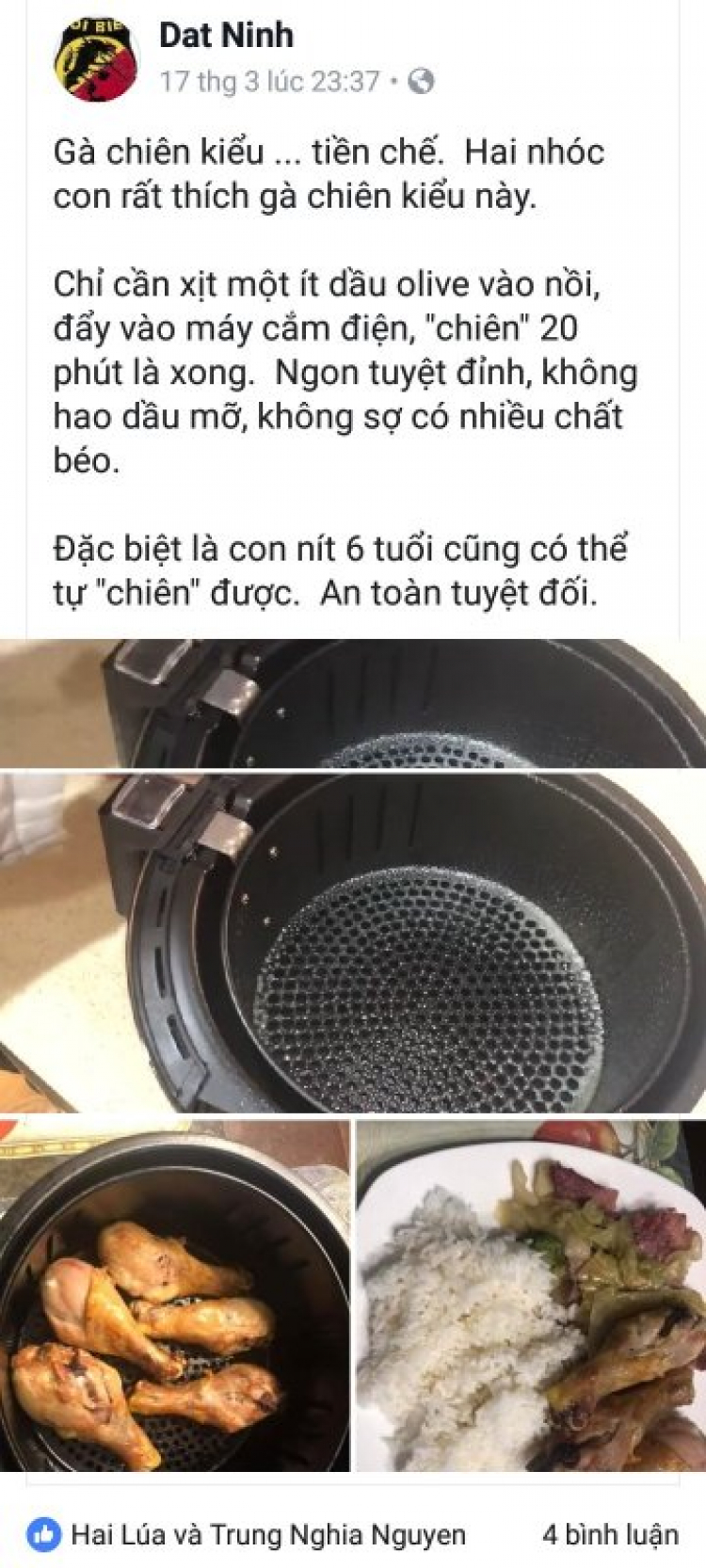Viewport: 706px width, 1568px height.
Task: Open the 4 bình luận comments
Action: 609,1535
